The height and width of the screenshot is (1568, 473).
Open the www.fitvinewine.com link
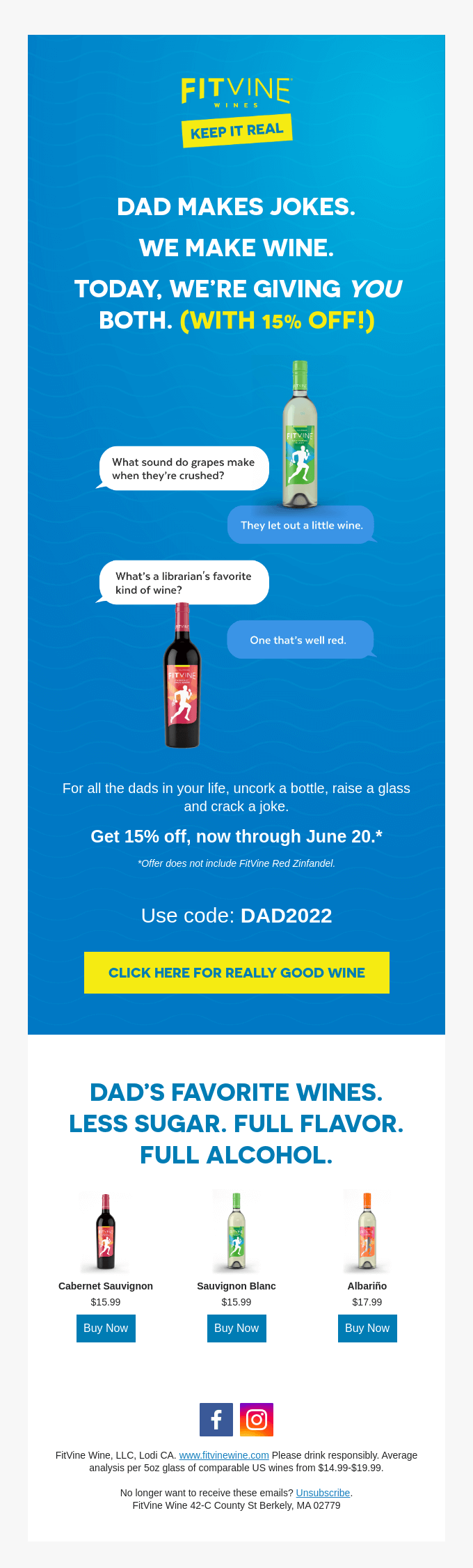[x=224, y=1455]
